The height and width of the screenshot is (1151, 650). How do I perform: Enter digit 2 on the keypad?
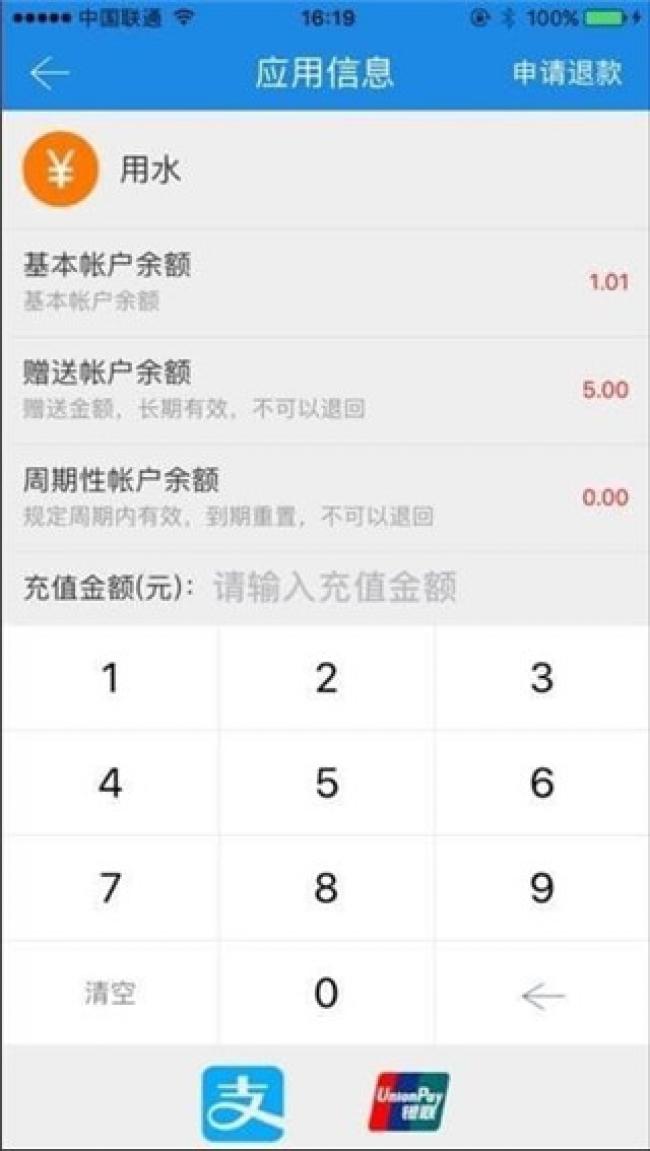(x=326, y=678)
